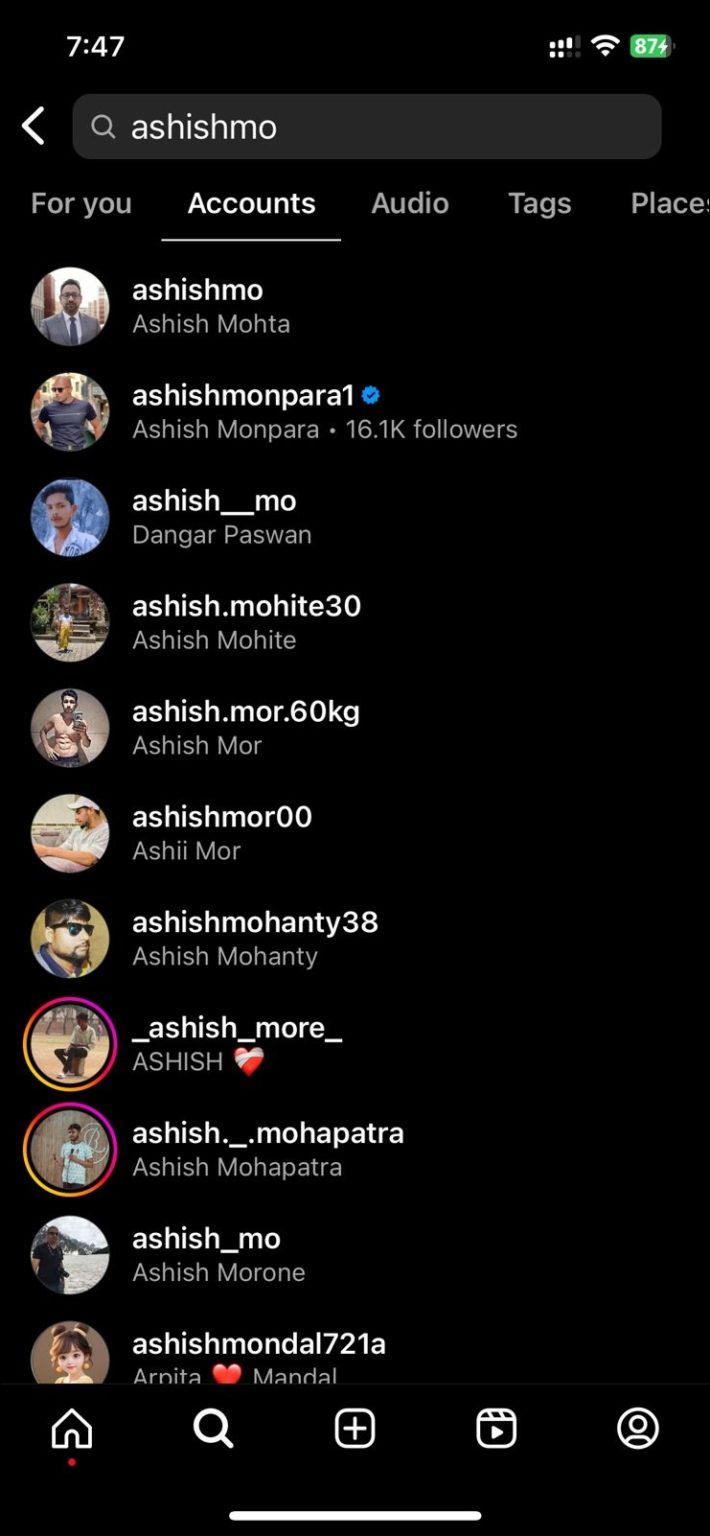View the ashish.mohite30 profile
Screen dimensions: 710x1536
tap(246, 622)
